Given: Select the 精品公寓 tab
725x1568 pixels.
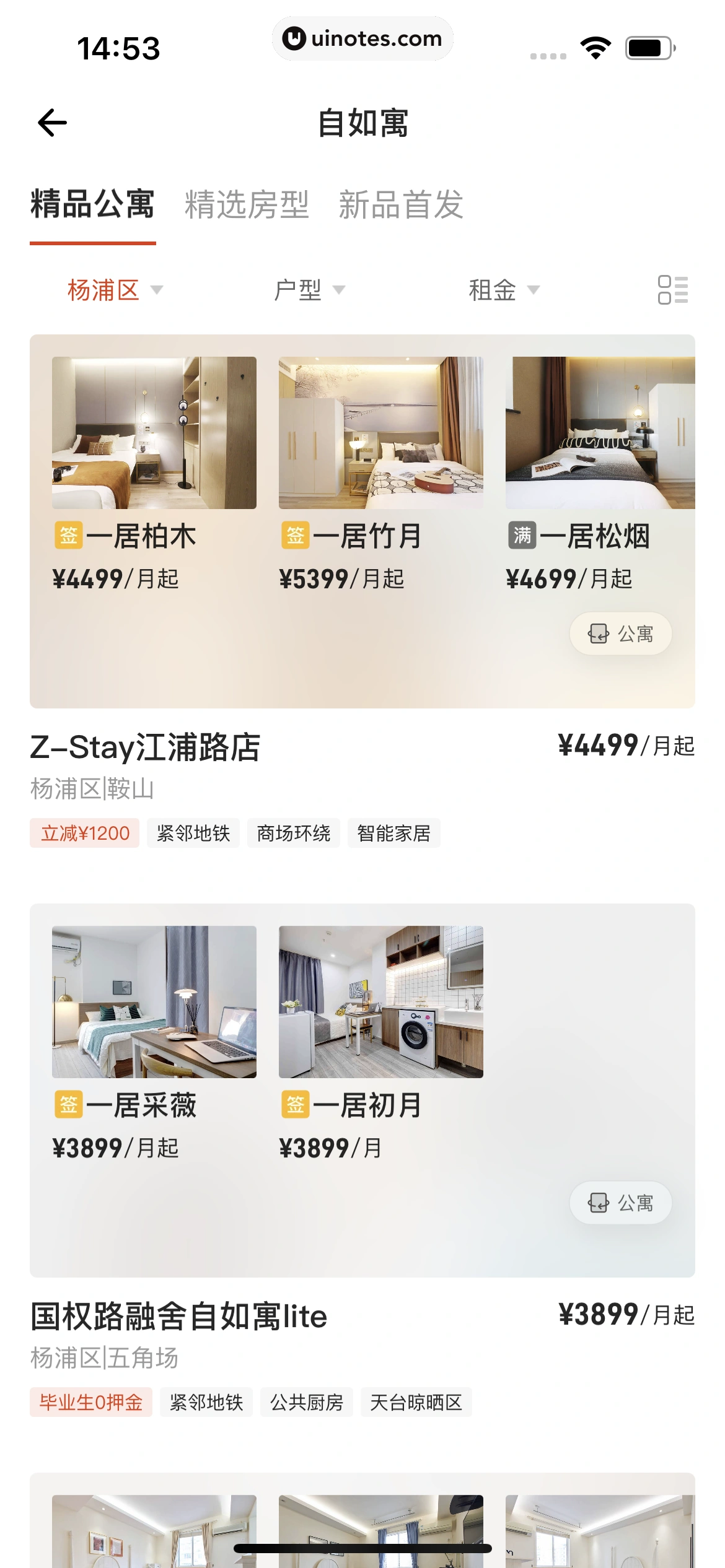Looking at the screenshot, I should tap(92, 204).
